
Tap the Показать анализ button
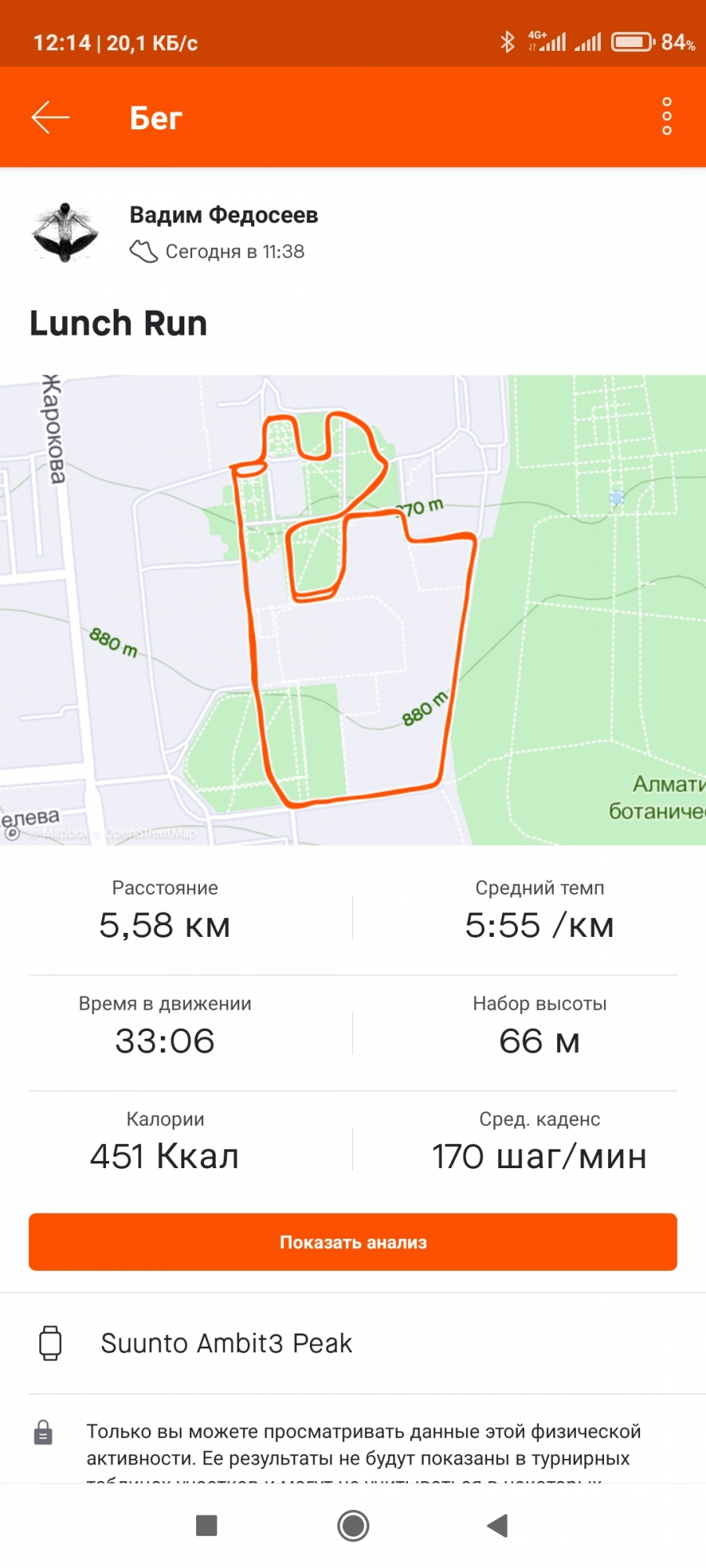(x=353, y=1242)
